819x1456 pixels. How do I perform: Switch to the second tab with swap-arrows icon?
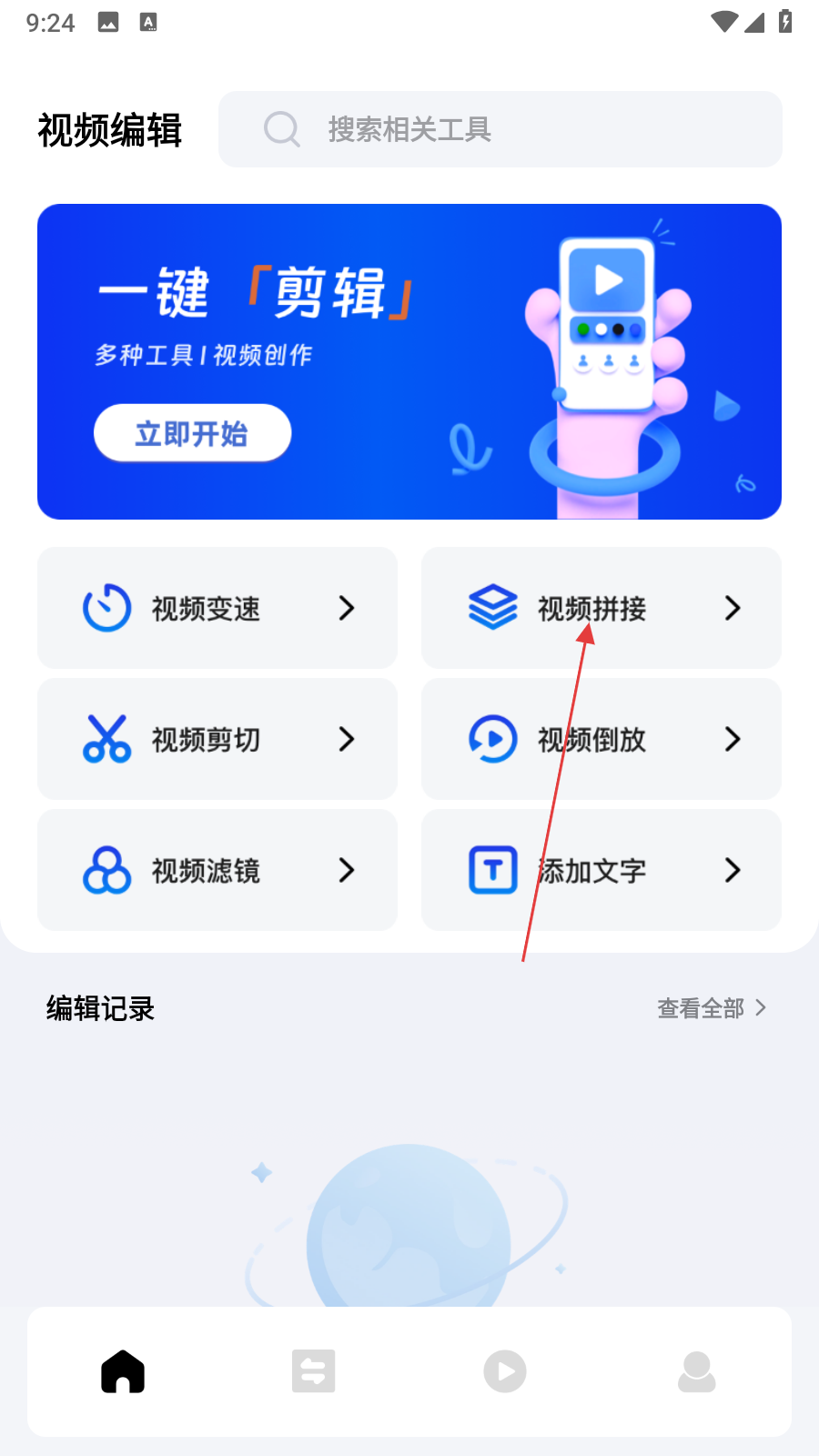click(314, 1371)
